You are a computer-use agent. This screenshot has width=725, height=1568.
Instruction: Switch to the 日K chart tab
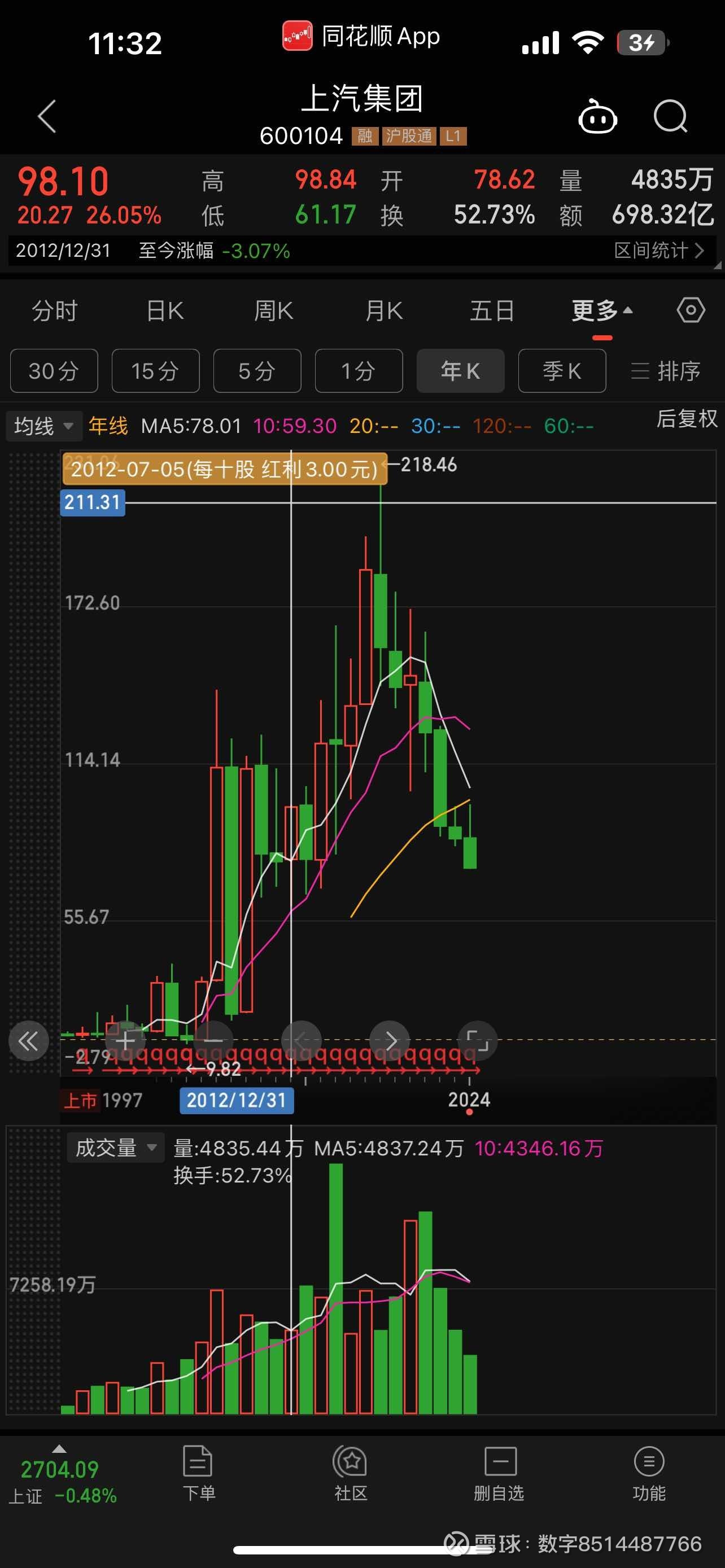point(164,311)
